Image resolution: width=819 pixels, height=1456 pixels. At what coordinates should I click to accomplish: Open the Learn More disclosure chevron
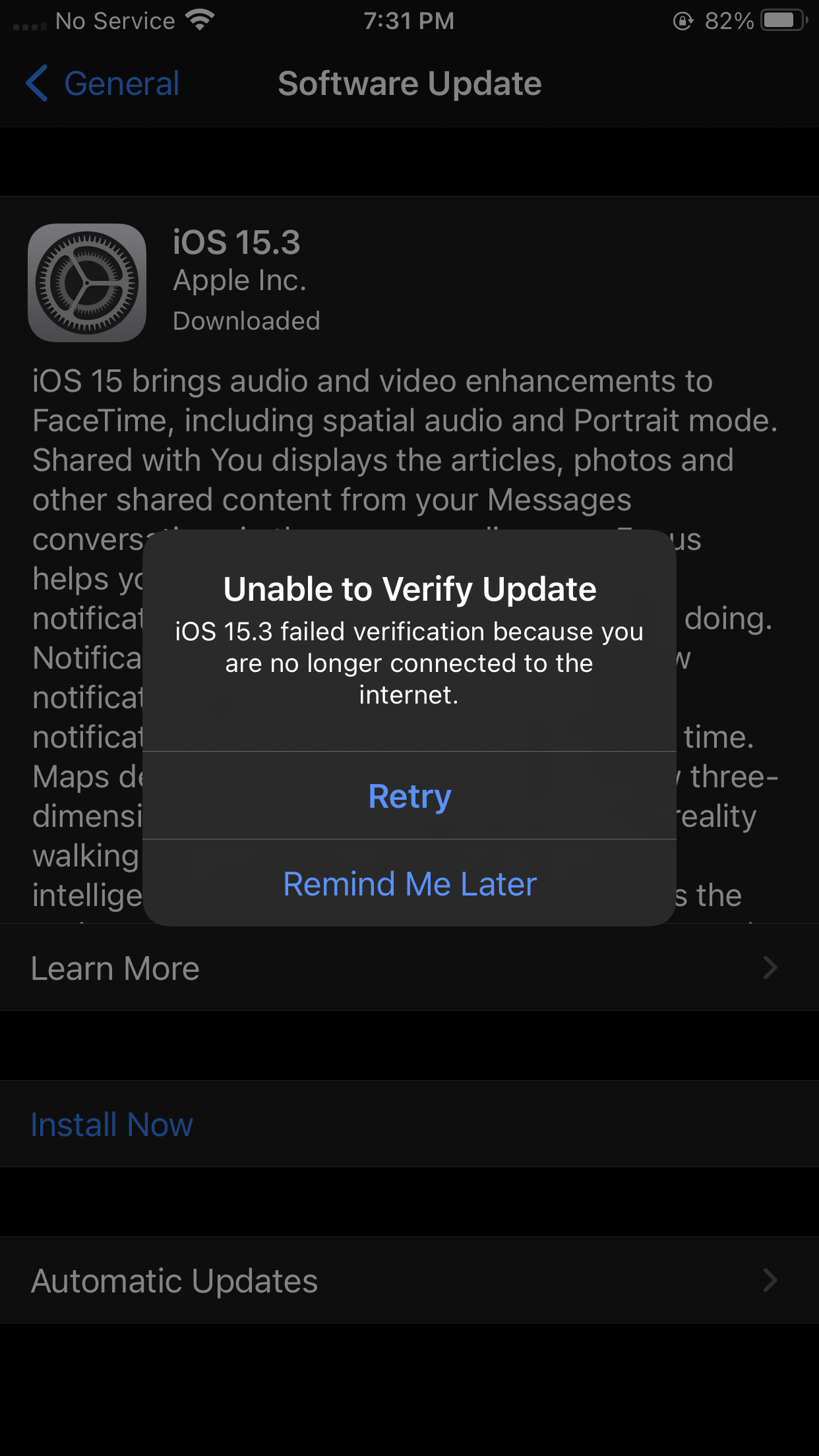point(772,968)
